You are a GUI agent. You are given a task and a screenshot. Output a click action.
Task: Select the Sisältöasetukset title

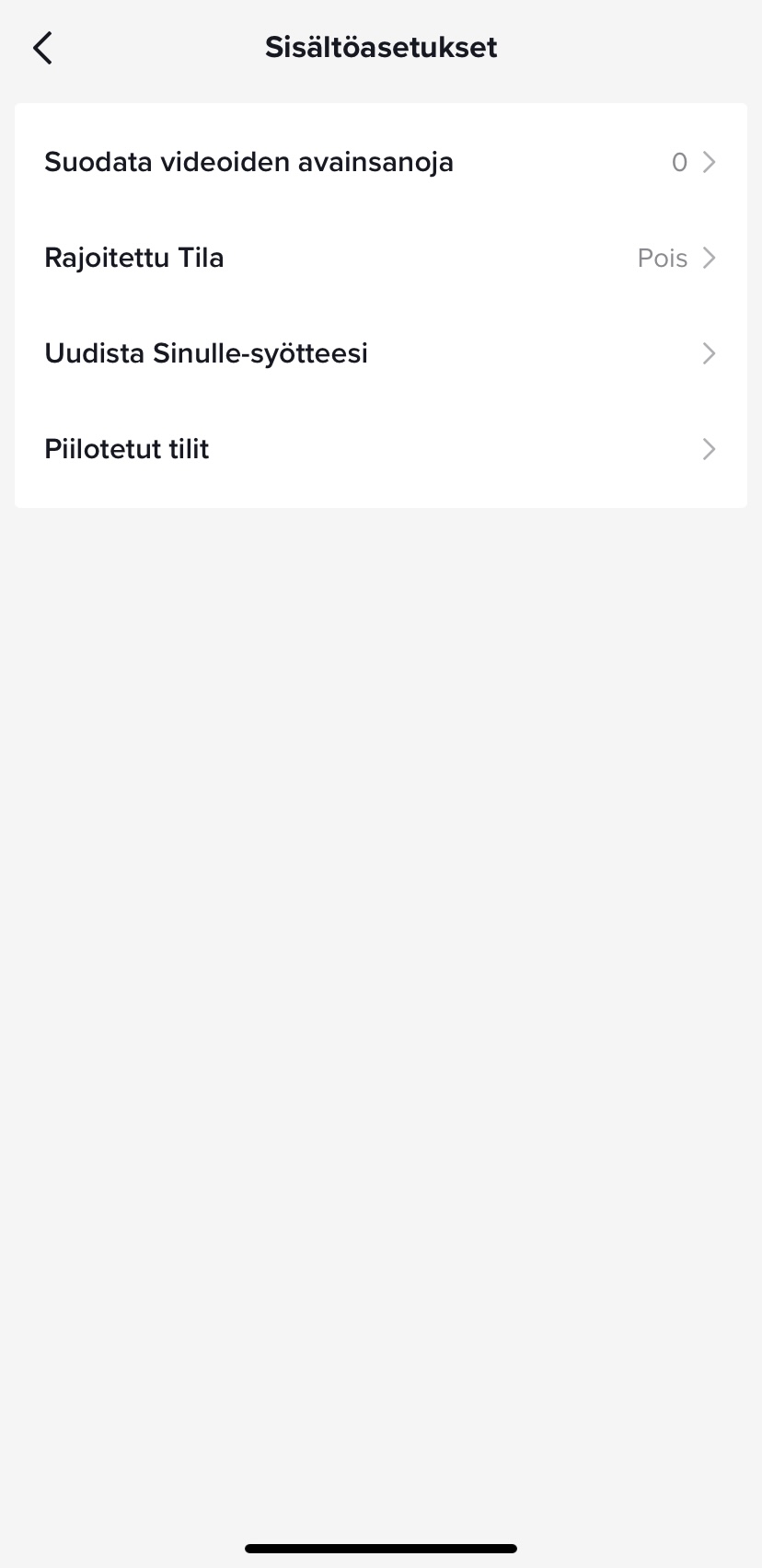381,47
